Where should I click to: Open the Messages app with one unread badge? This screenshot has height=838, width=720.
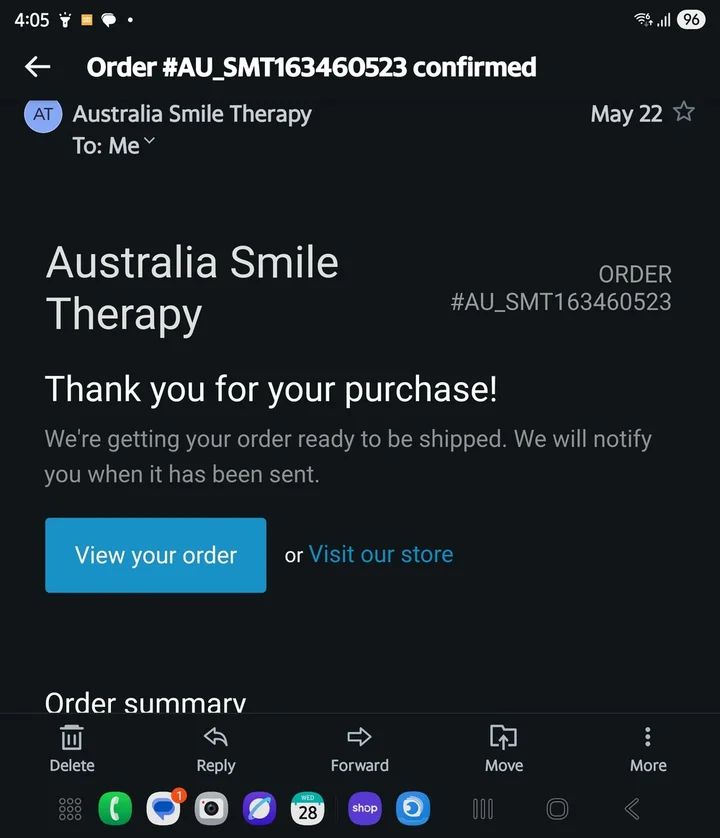pyautogui.click(x=163, y=808)
